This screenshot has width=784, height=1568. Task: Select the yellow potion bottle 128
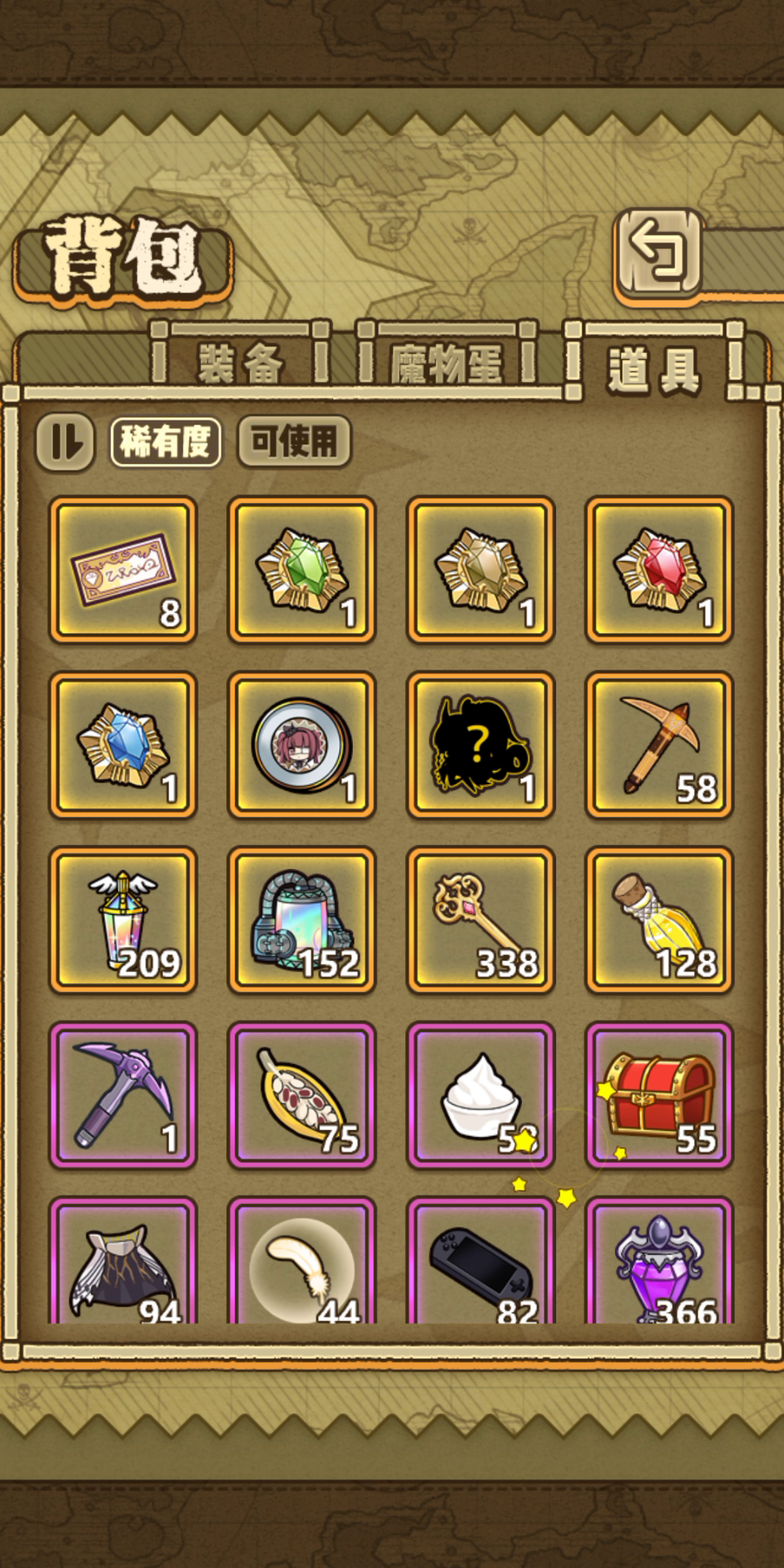click(659, 920)
